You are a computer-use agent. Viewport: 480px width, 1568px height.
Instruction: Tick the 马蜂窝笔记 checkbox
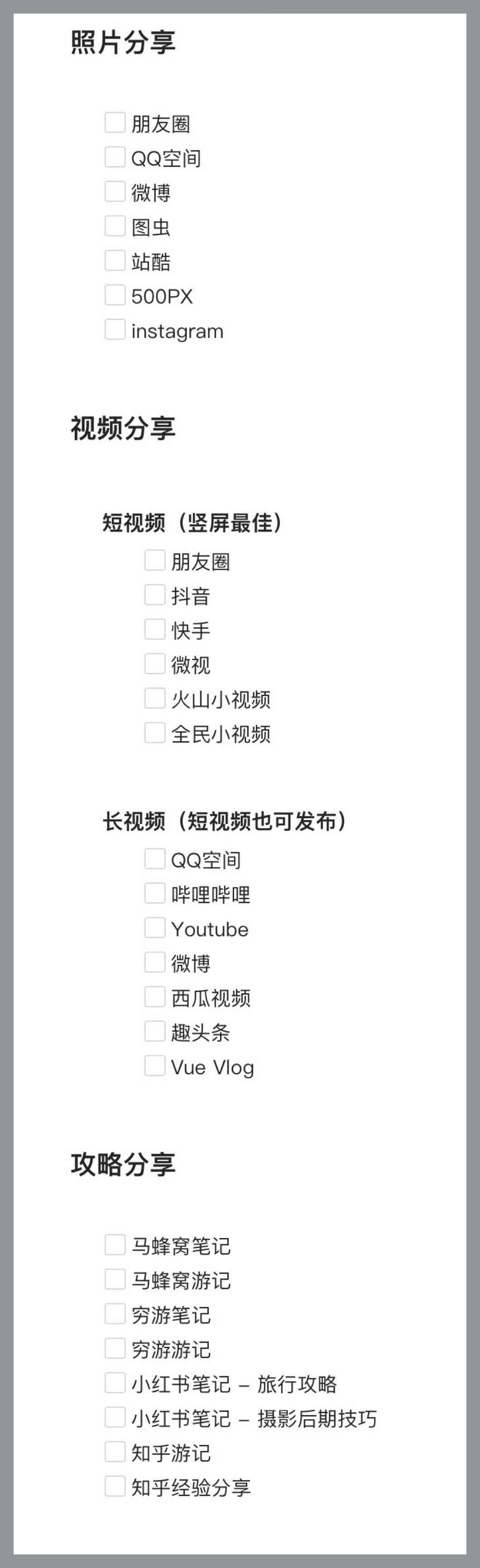[x=115, y=1245]
